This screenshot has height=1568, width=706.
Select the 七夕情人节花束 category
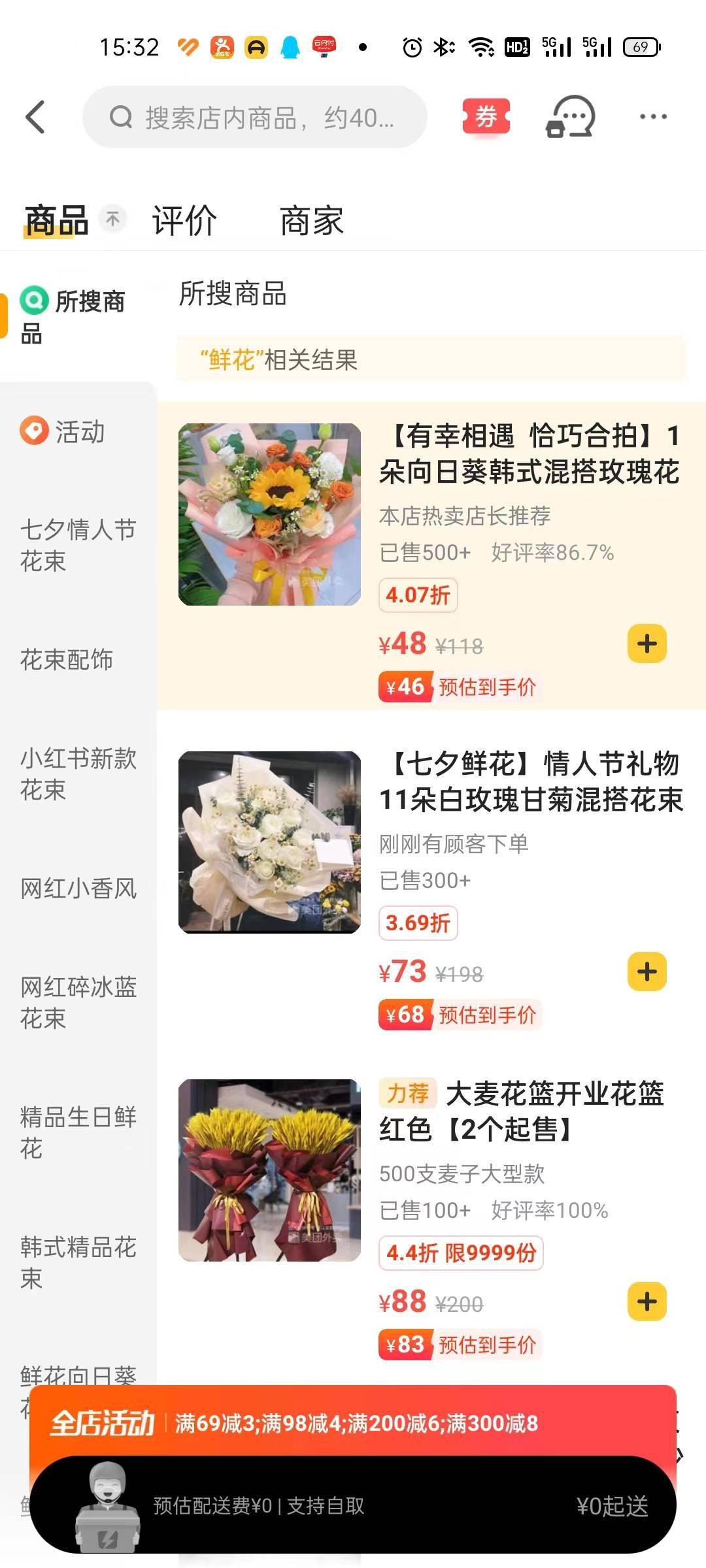(78, 546)
